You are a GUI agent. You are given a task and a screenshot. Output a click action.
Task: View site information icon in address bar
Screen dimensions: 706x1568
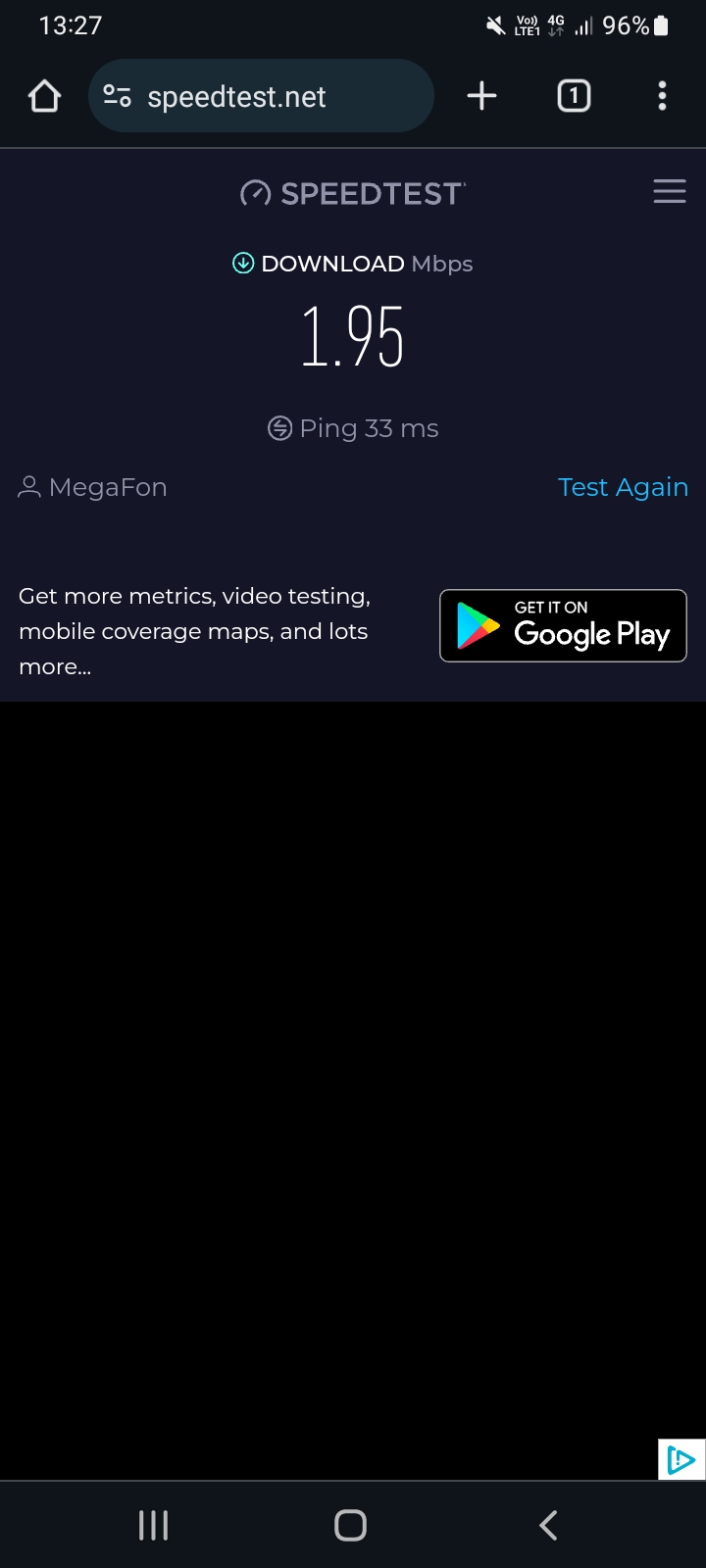click(118, 96)
